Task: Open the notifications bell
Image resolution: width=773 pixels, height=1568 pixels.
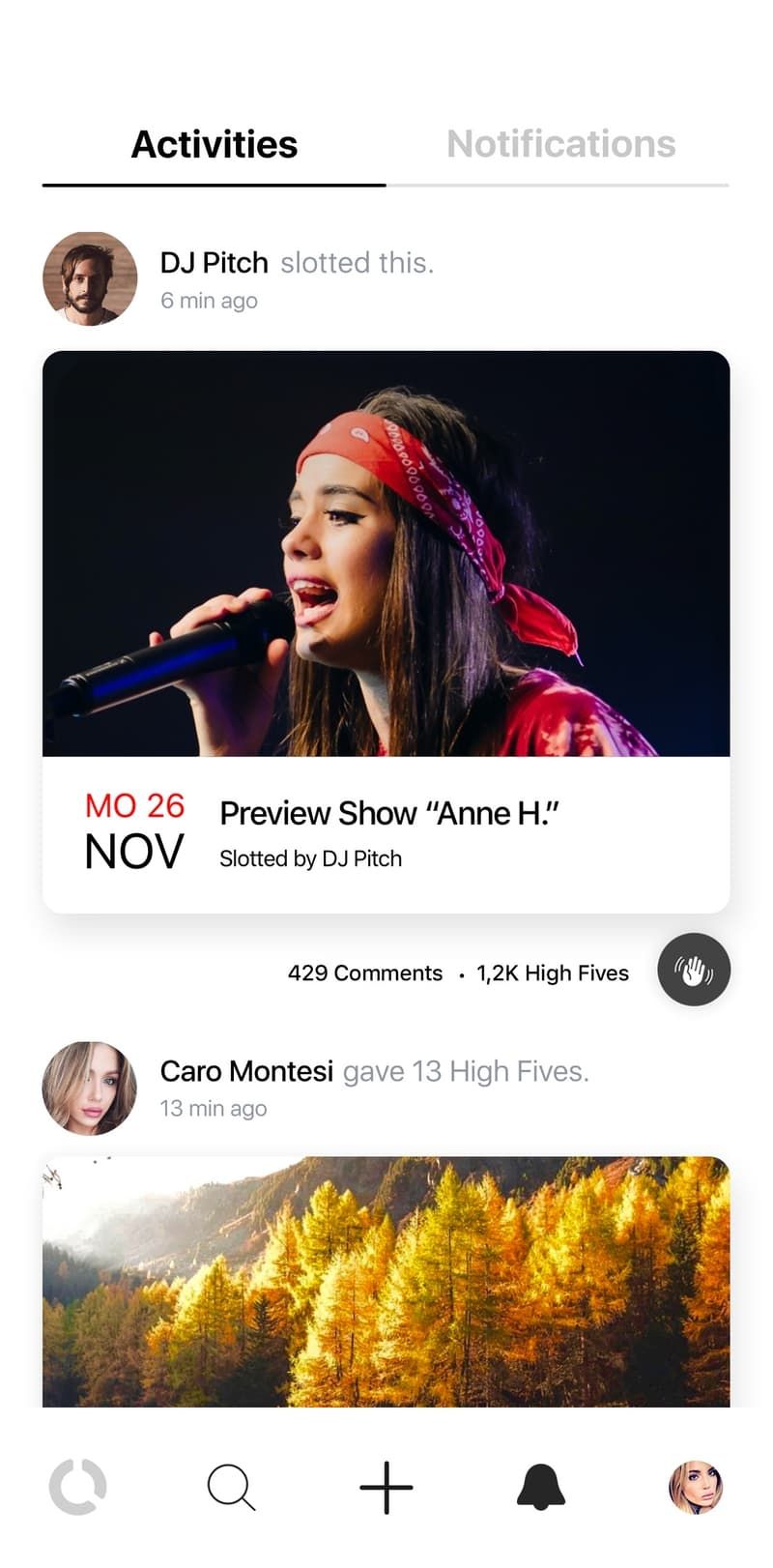Action: 541,1486
